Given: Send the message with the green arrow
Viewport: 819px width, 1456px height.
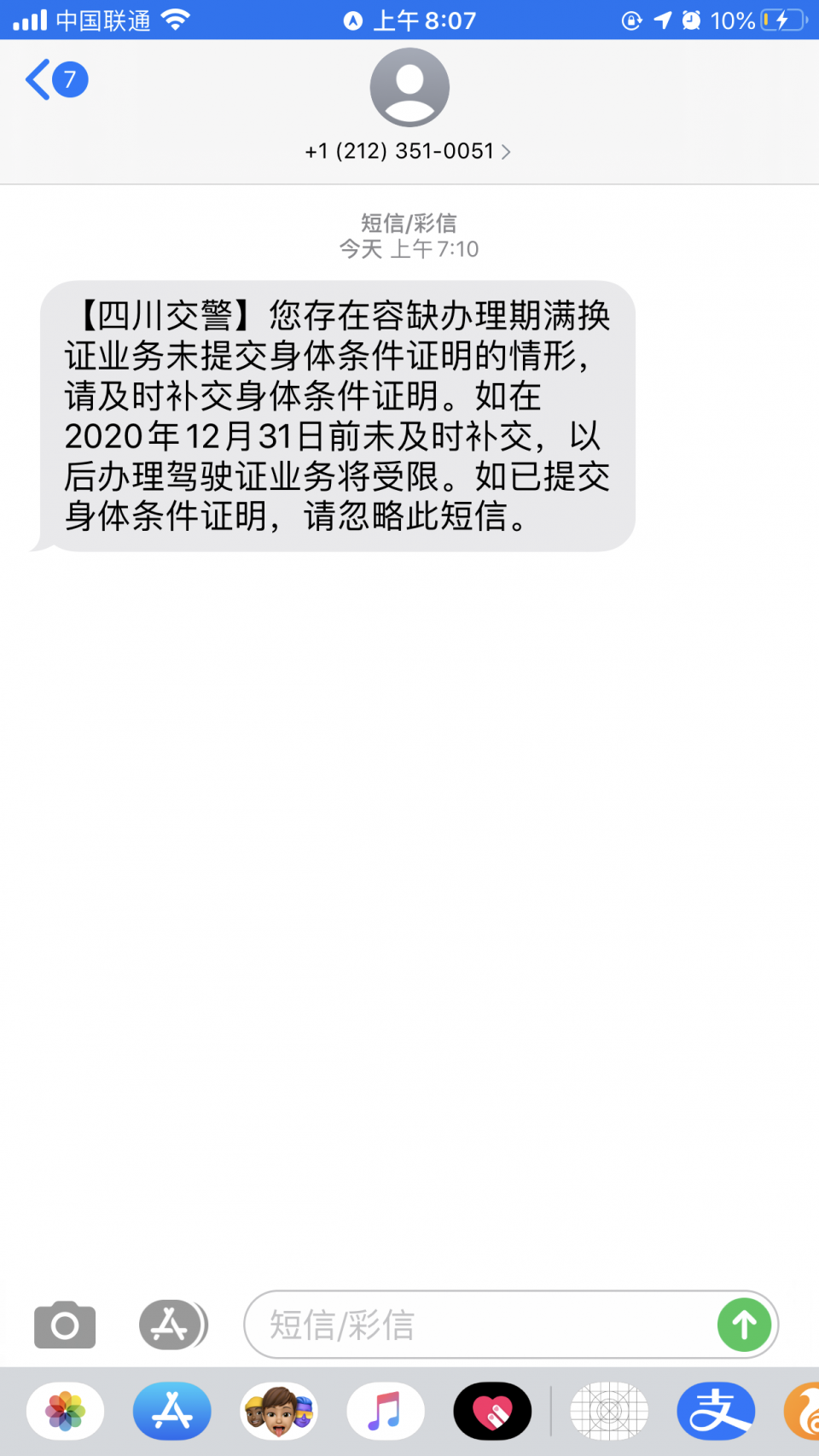Looking at the screenshot, I should (x=744, y=1325).
